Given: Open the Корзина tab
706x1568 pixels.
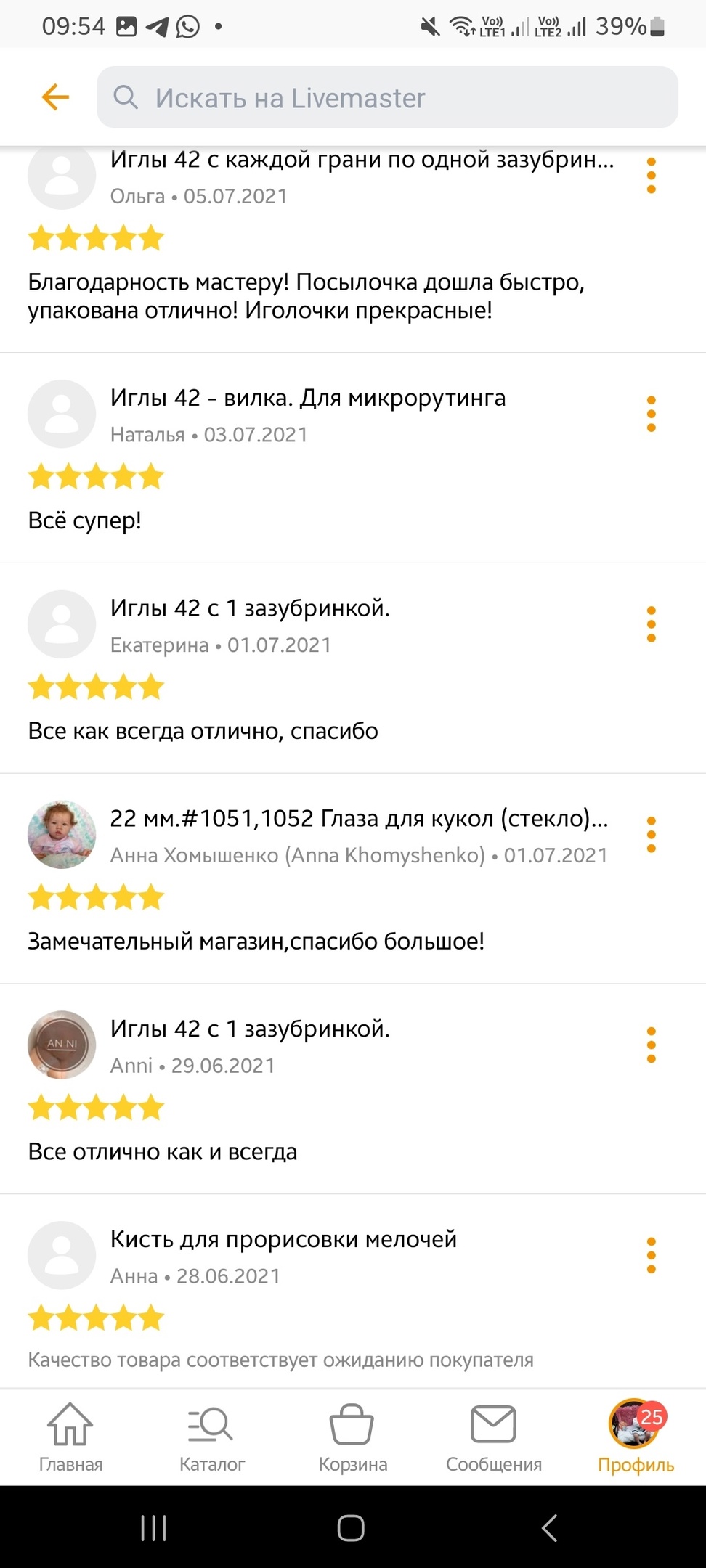Looking at the screenshot, I should 352,1437.
